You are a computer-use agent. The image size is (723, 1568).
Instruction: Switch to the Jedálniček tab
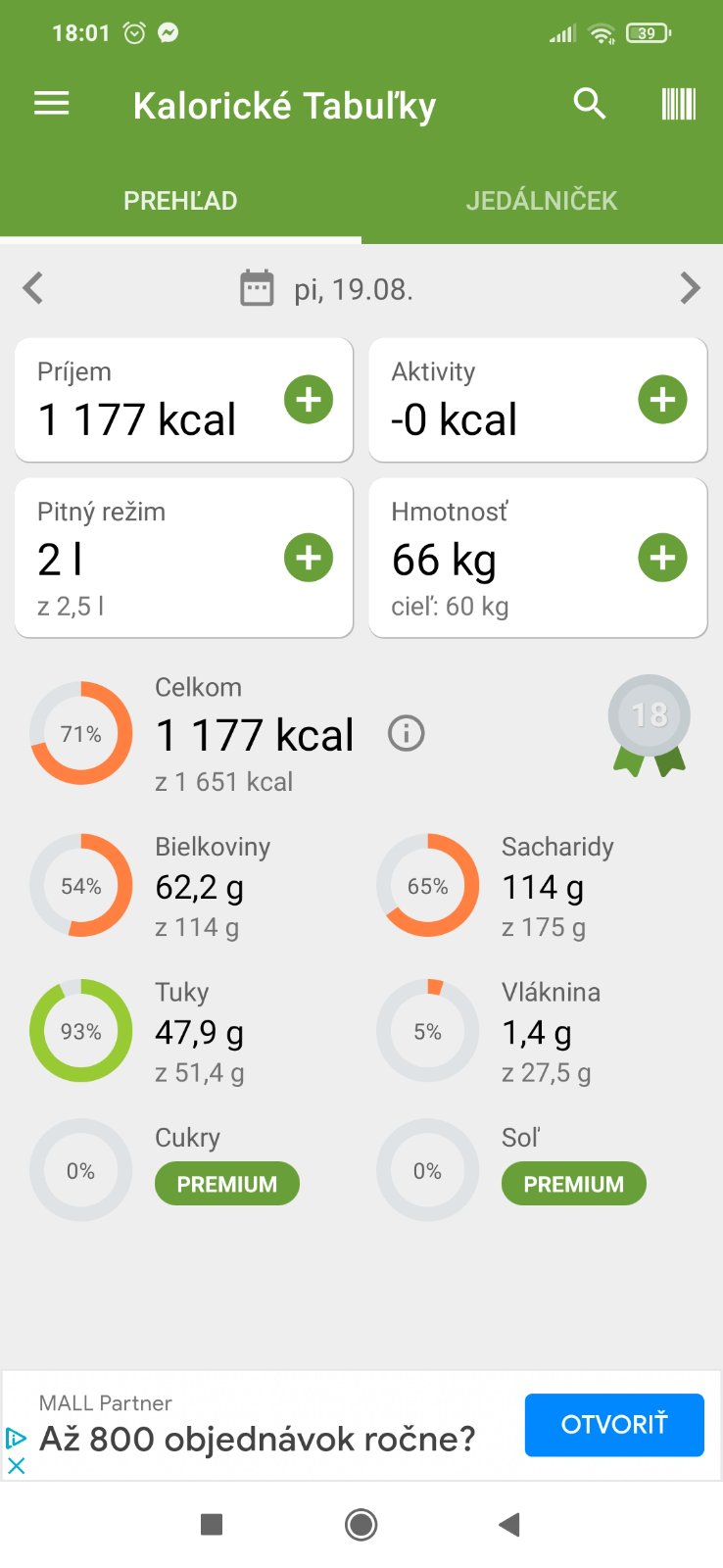click(541, 201)
